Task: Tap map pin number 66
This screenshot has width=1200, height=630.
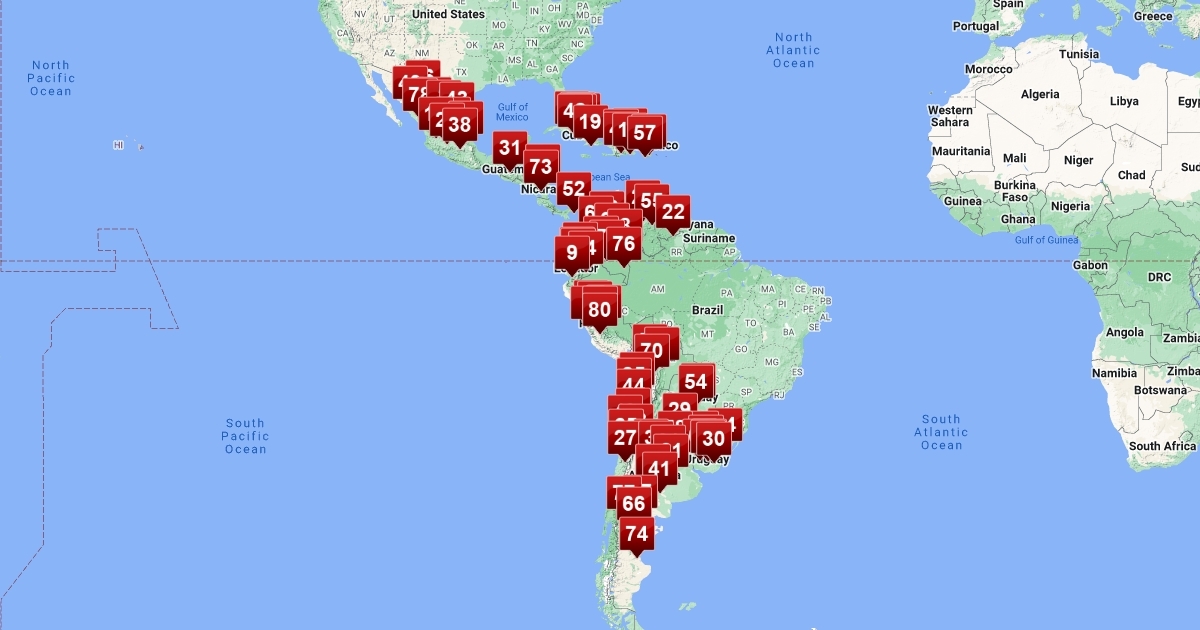Action: click(x=634, y=503)
